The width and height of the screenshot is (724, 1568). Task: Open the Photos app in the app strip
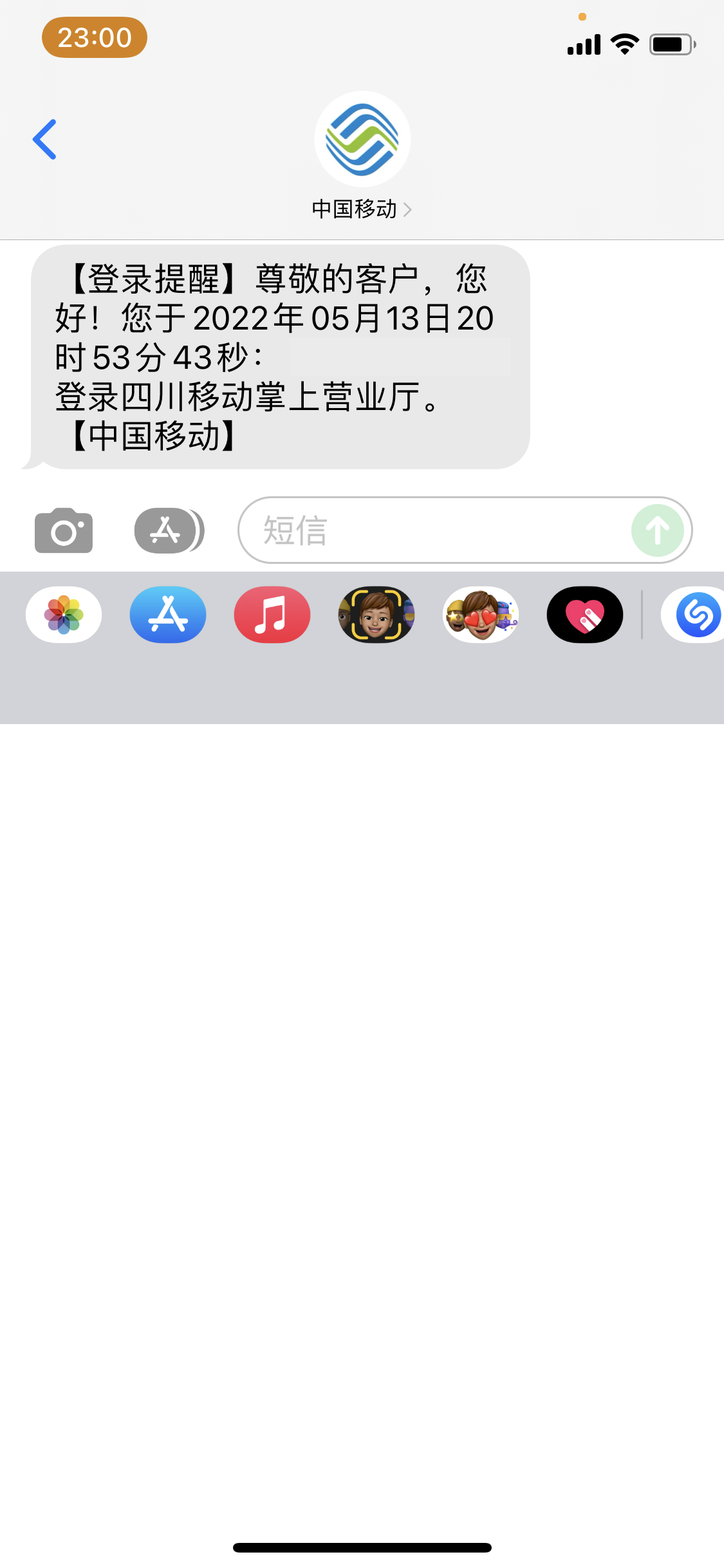pyautogui.click(x=64, y=614)
